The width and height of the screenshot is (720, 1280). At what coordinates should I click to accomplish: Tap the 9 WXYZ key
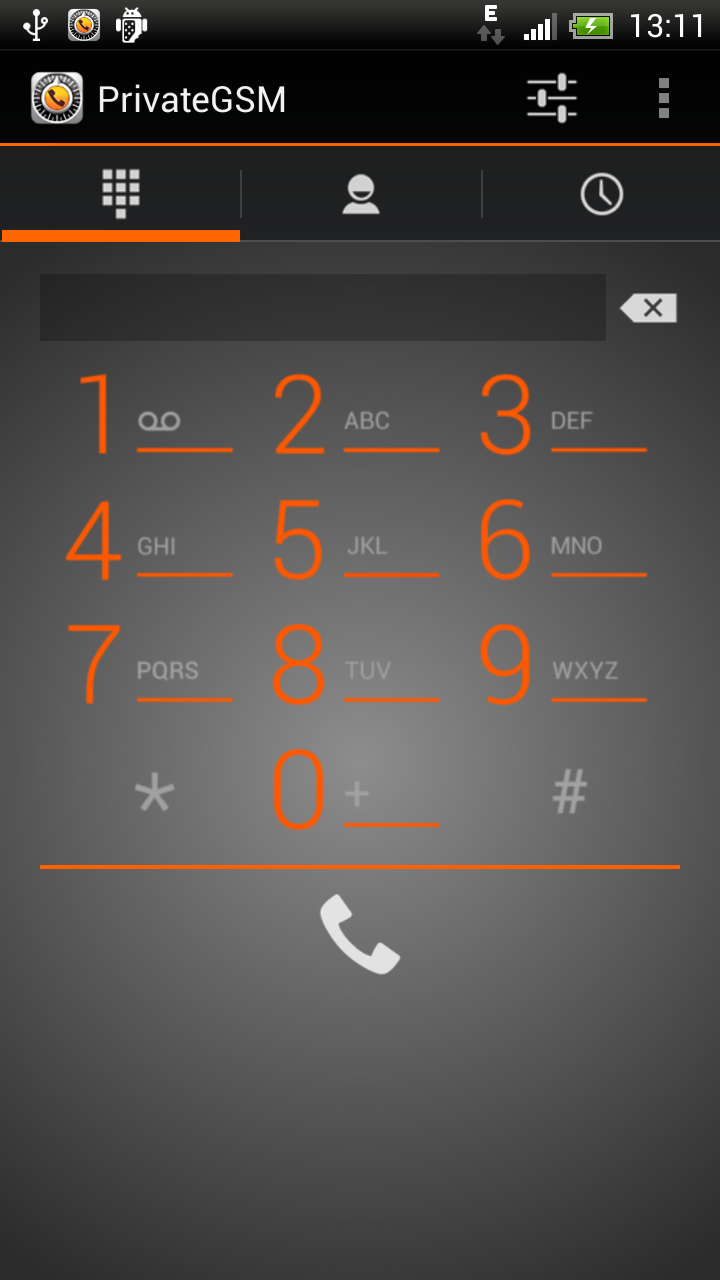(562, 666)
